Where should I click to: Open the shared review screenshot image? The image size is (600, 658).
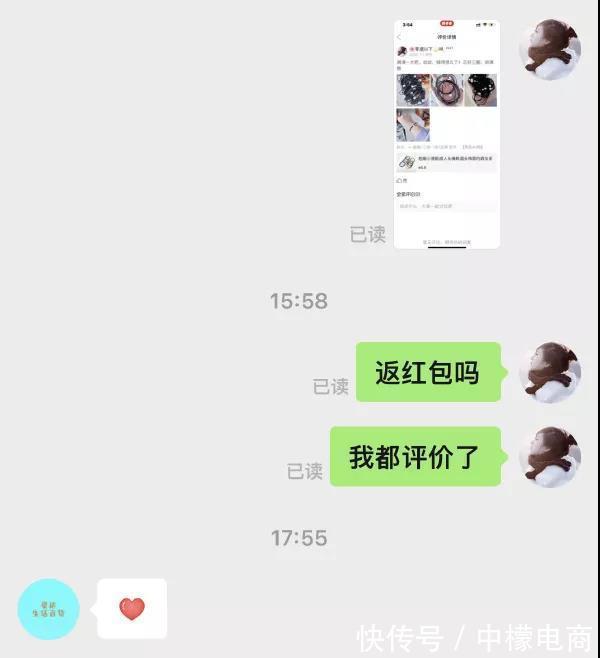pos(446,133)
